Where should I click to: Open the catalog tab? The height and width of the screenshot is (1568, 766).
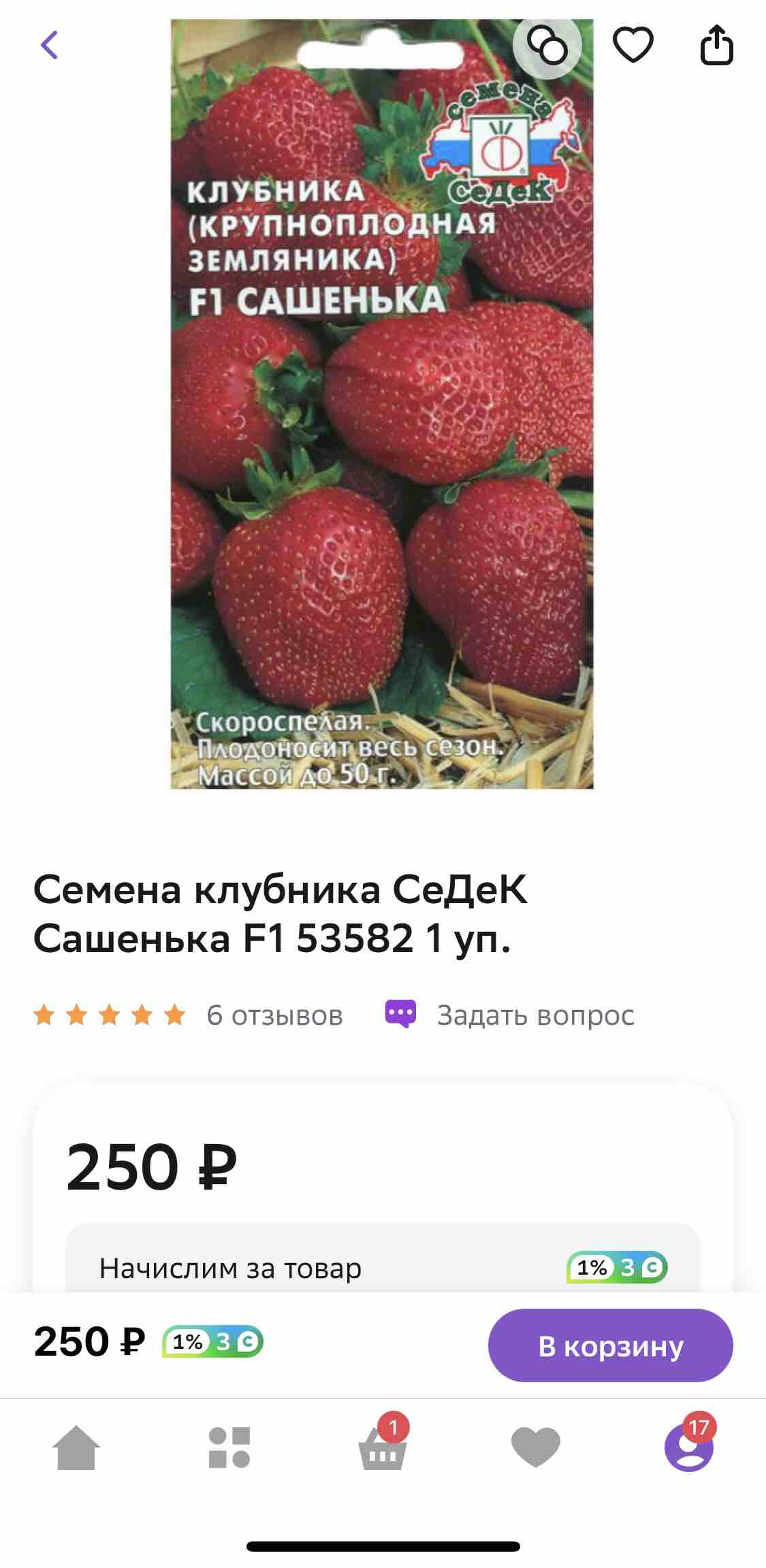229,1447
